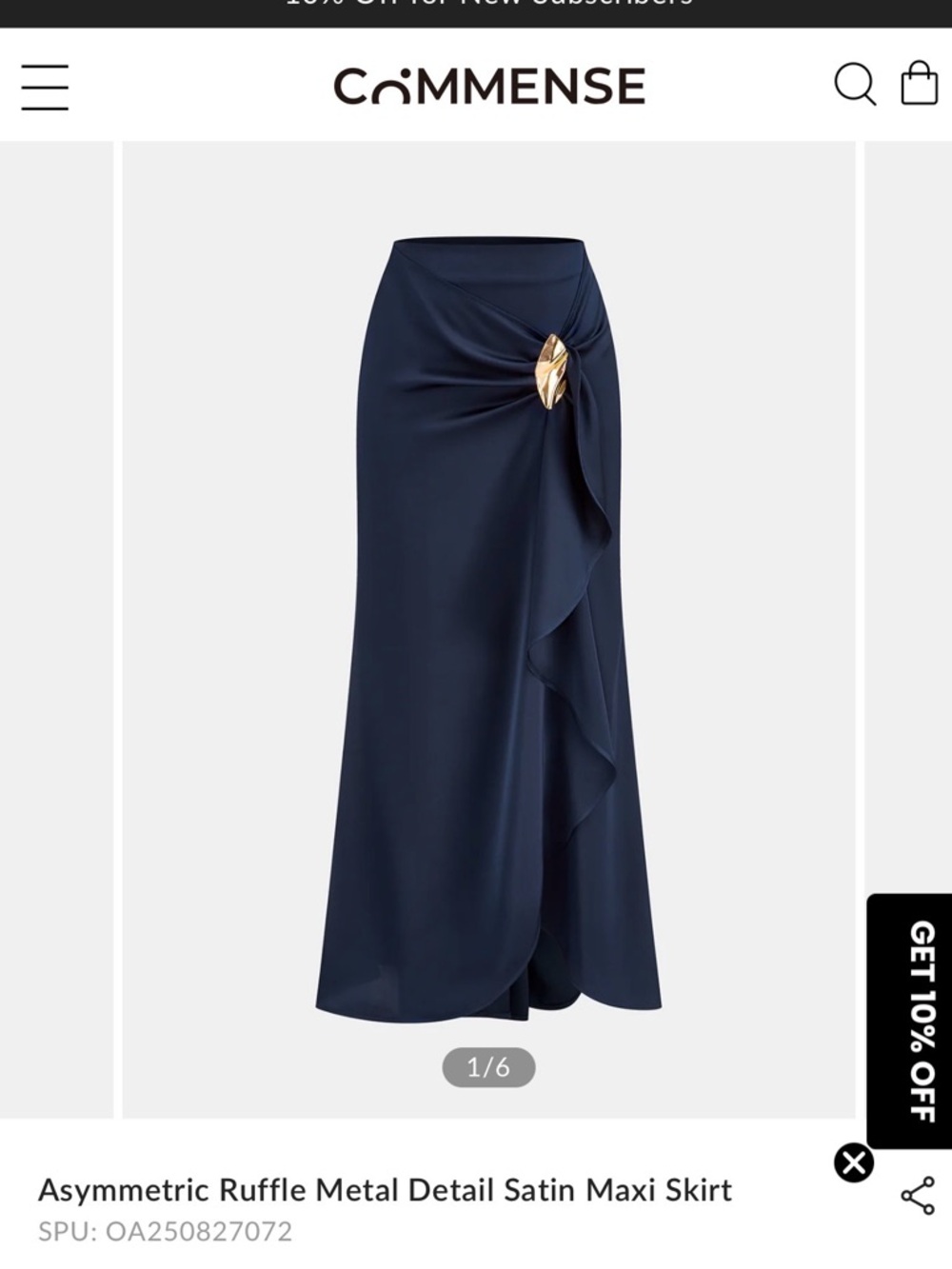Dismiss the promo banner with the X icon
952x1269 pixels.
[852, 1160]
